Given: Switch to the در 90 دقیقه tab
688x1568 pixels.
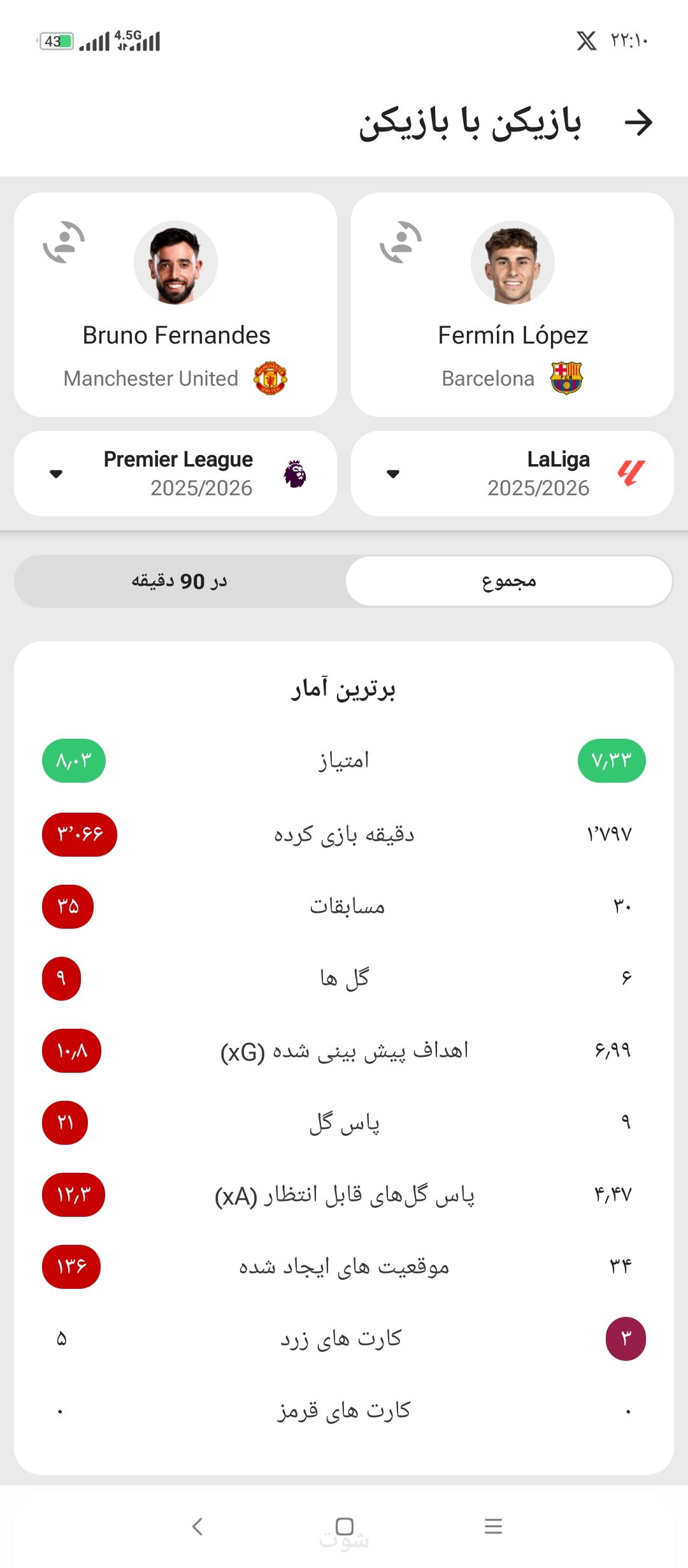Looking at the screenshot, I should pos(180,581).
